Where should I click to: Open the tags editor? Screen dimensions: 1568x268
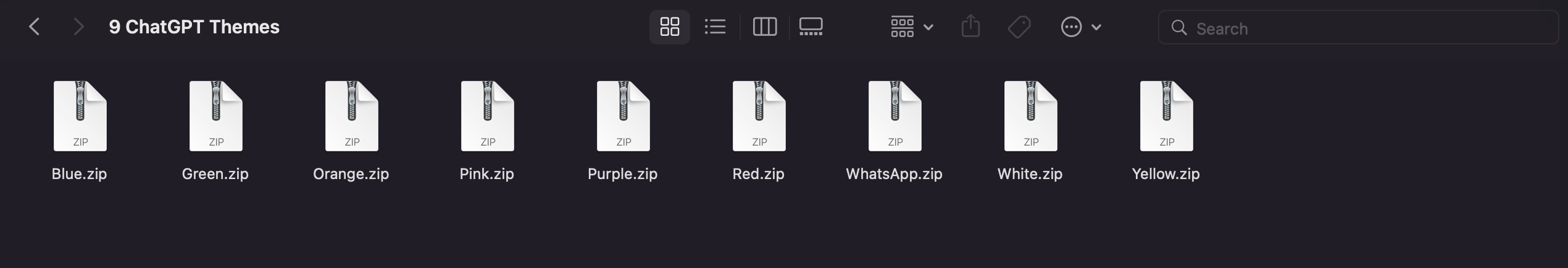click(x=1019, y=27)
